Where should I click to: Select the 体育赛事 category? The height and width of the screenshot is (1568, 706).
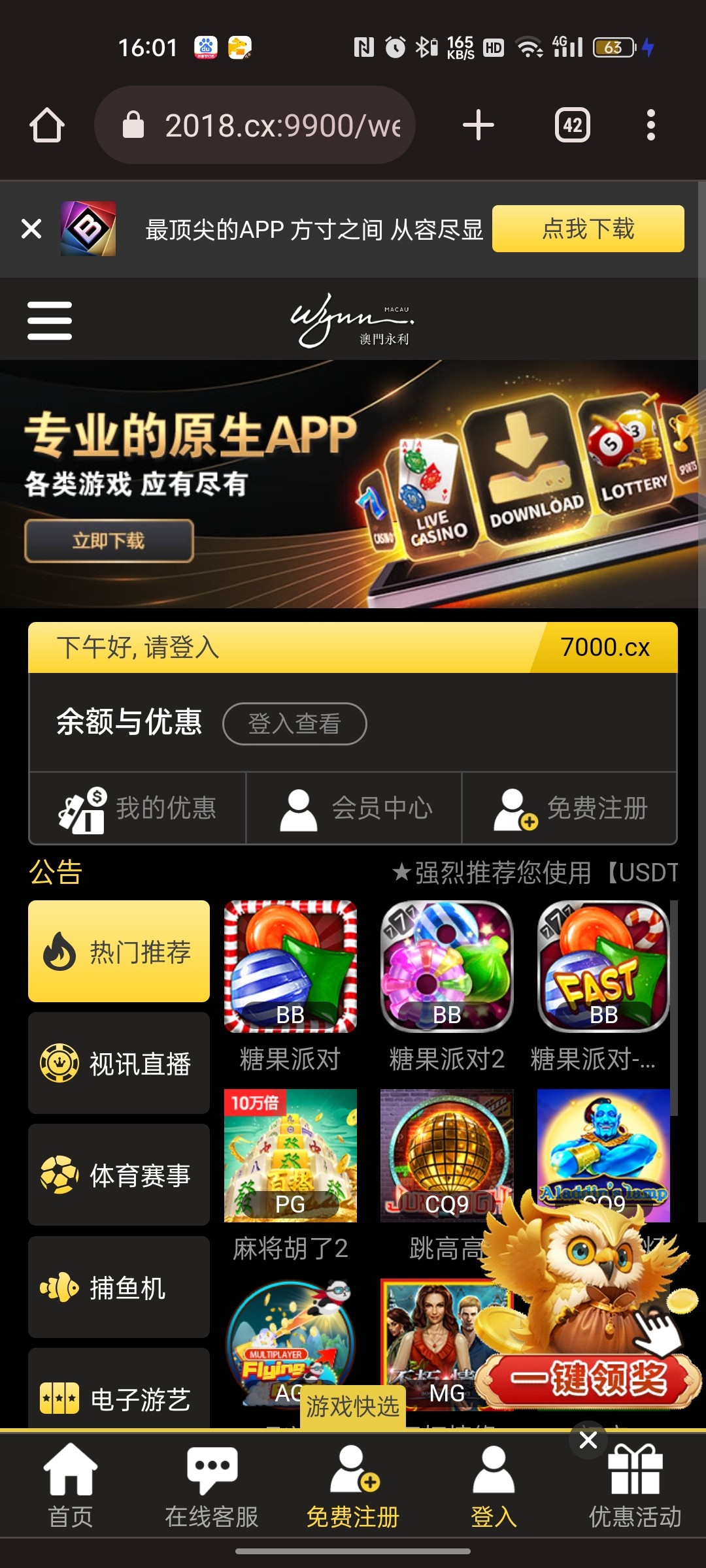click(119, 1175)
